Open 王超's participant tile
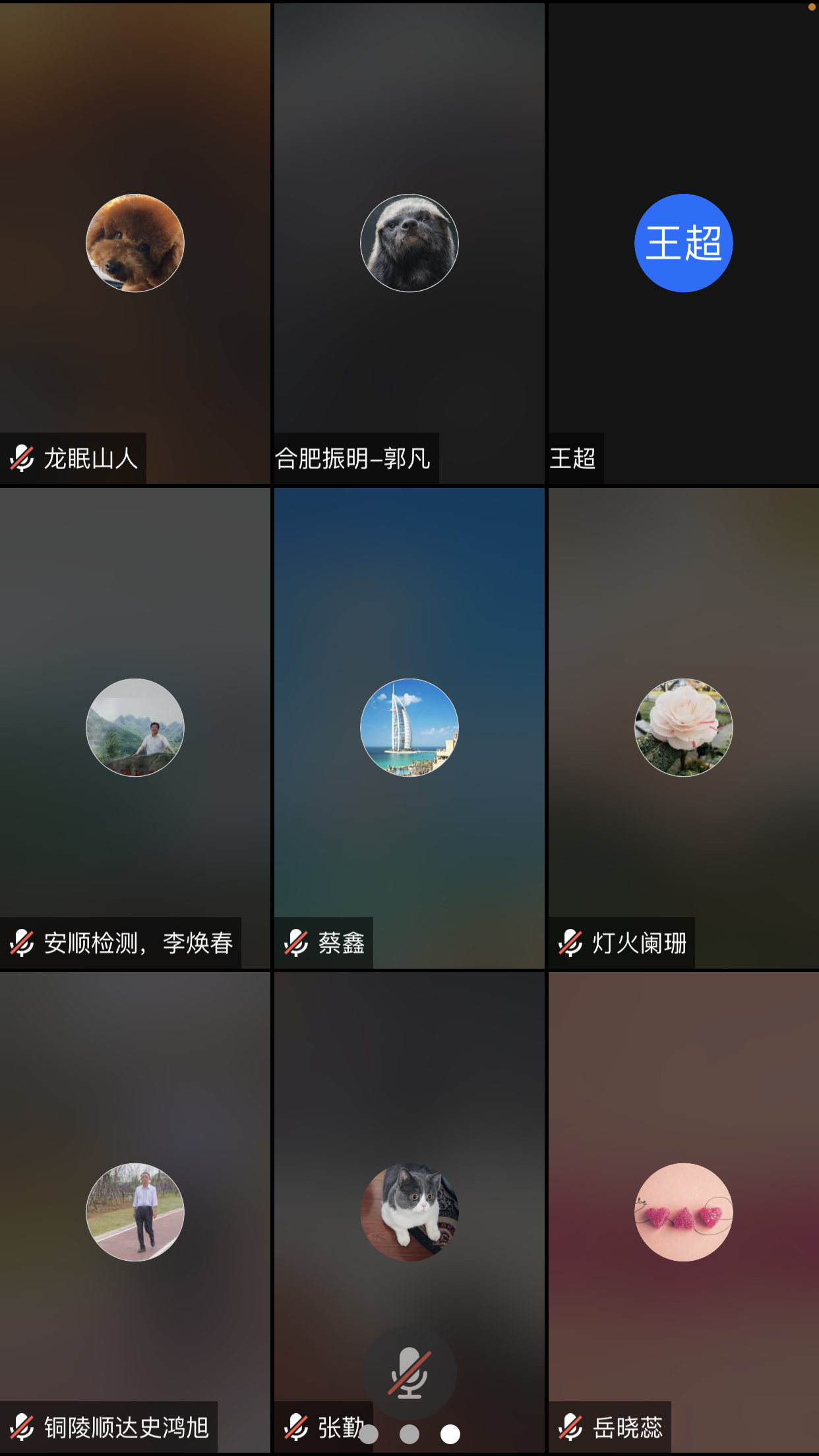The height and width of the screenshot is (1456, 819). pyautogui.click(x=683, y=243)
